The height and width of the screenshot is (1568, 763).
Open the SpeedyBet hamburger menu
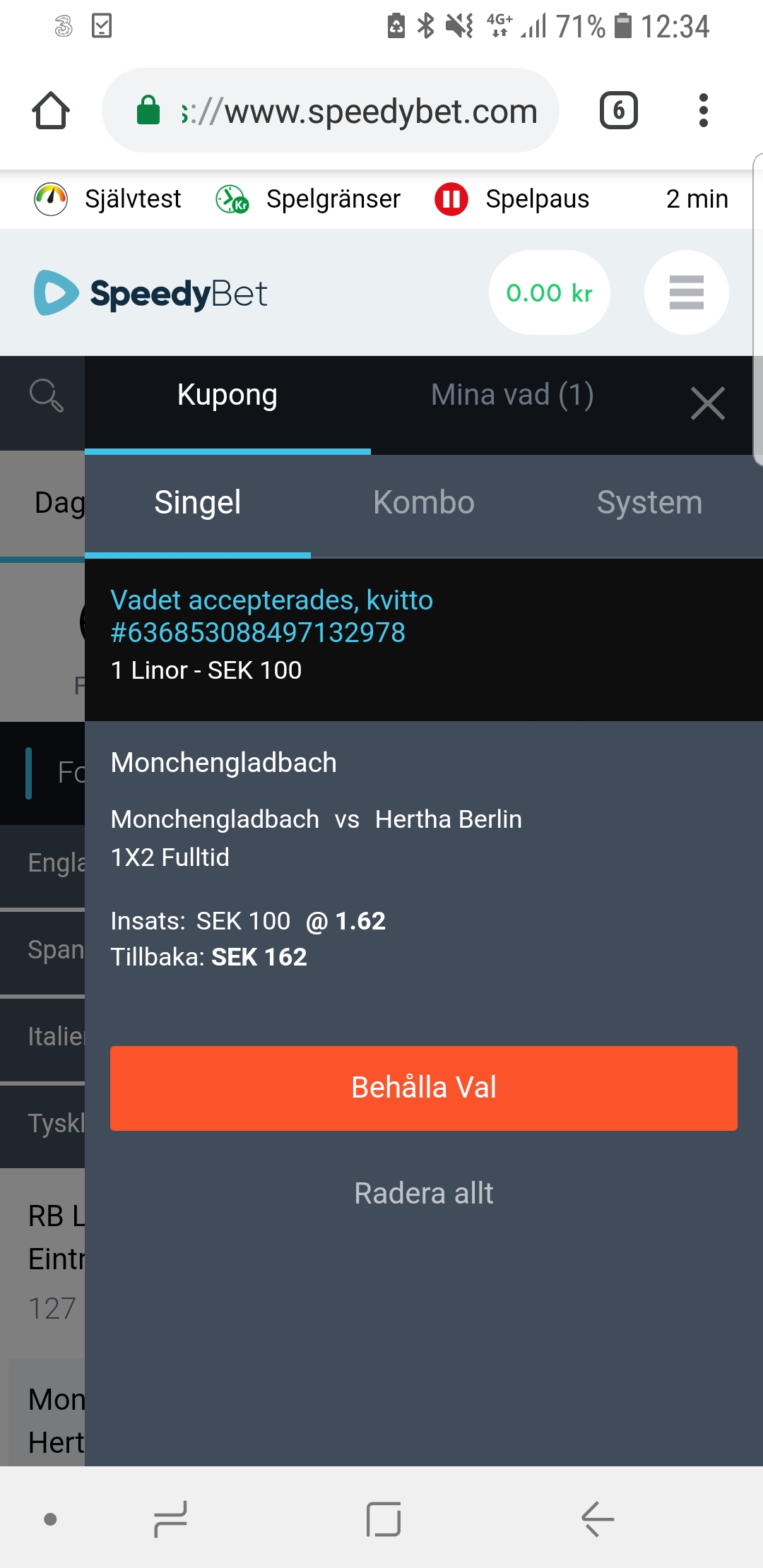coord(687,292)
